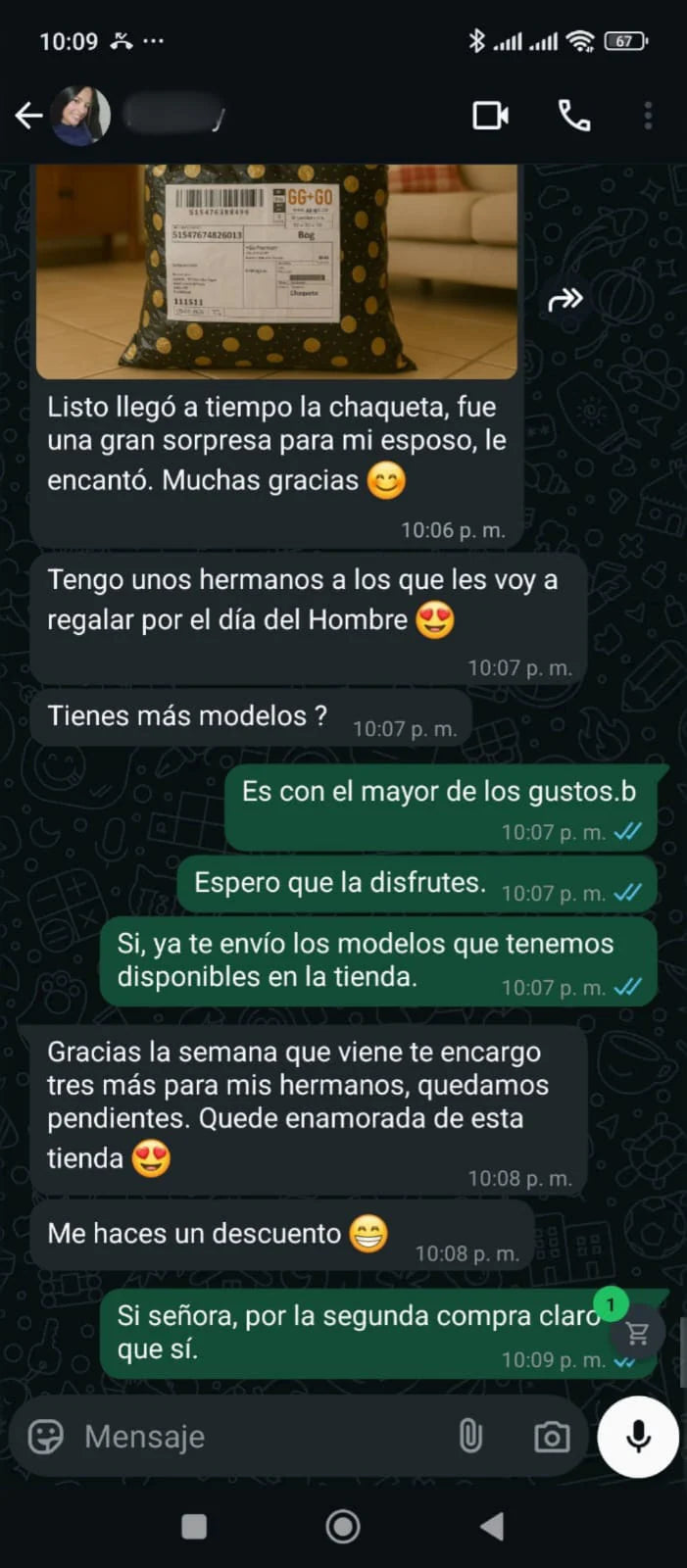Record a voice message with the microphone
This screenshot has width=687, height=1568.
tap(638, 1437)
